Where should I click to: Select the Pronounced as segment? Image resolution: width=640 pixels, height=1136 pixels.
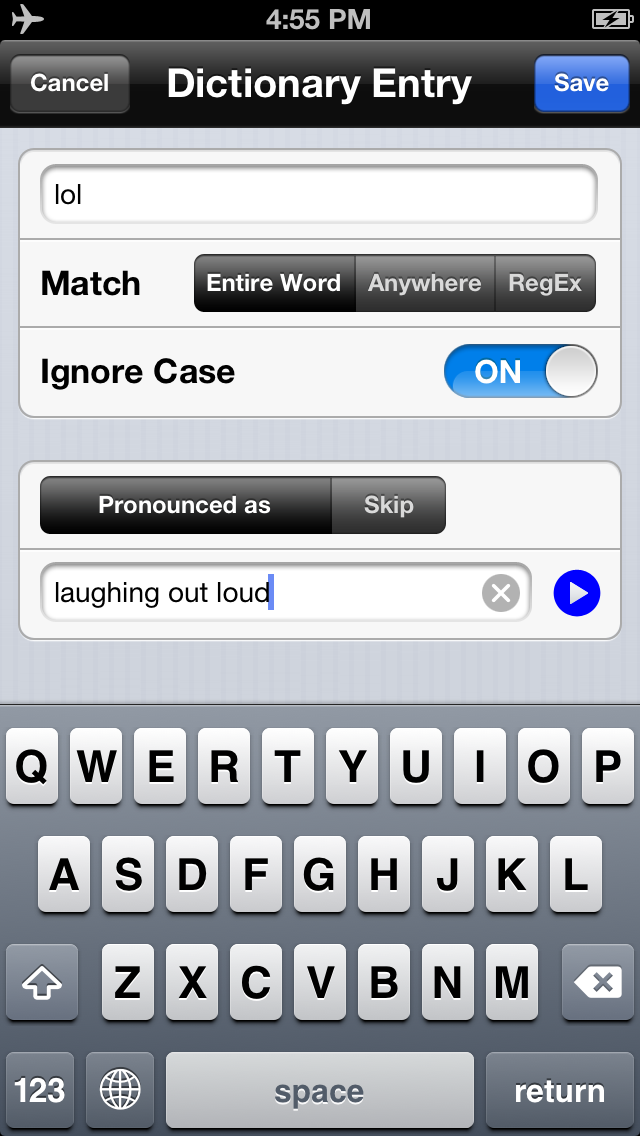pyautogui.click(x=185, y=505)
